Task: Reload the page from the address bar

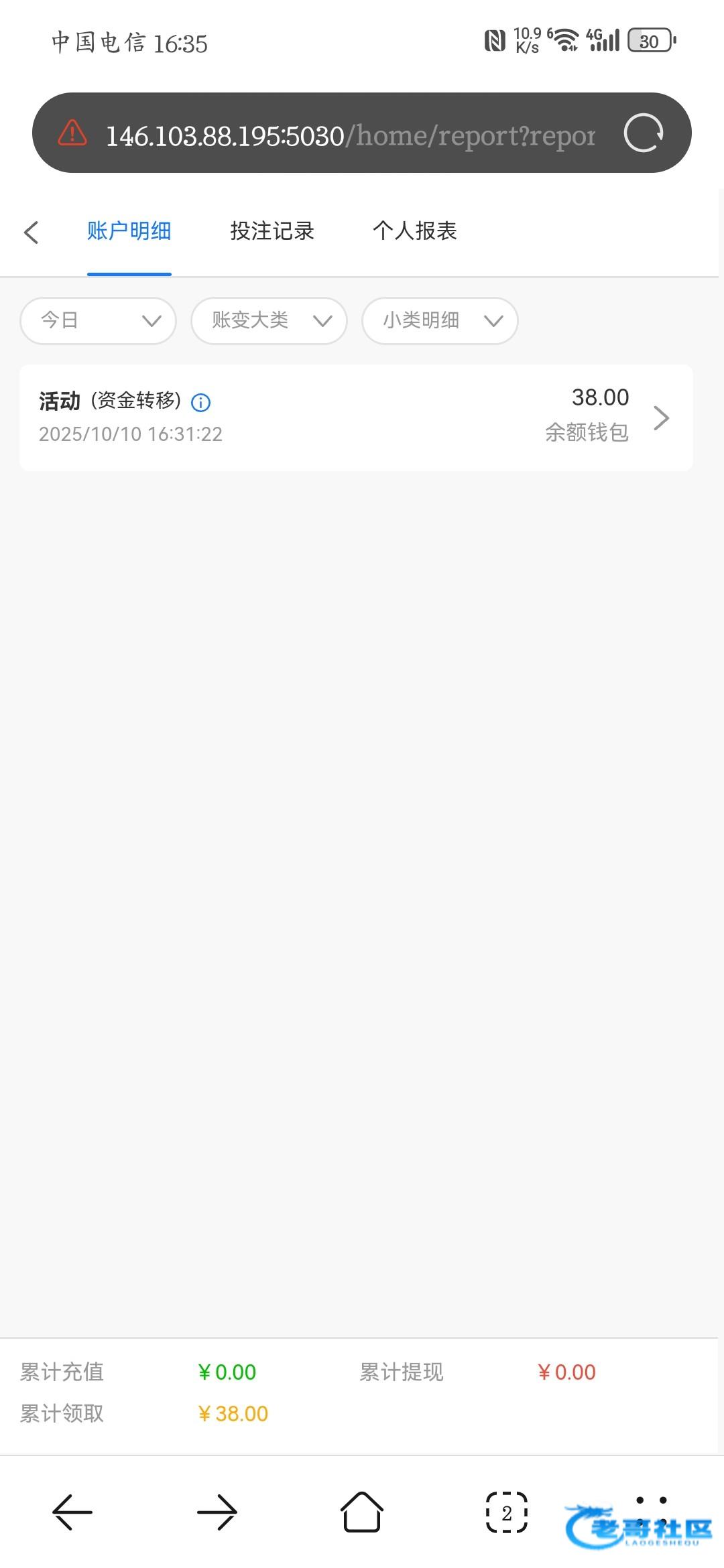Action: tap(643, 133)
